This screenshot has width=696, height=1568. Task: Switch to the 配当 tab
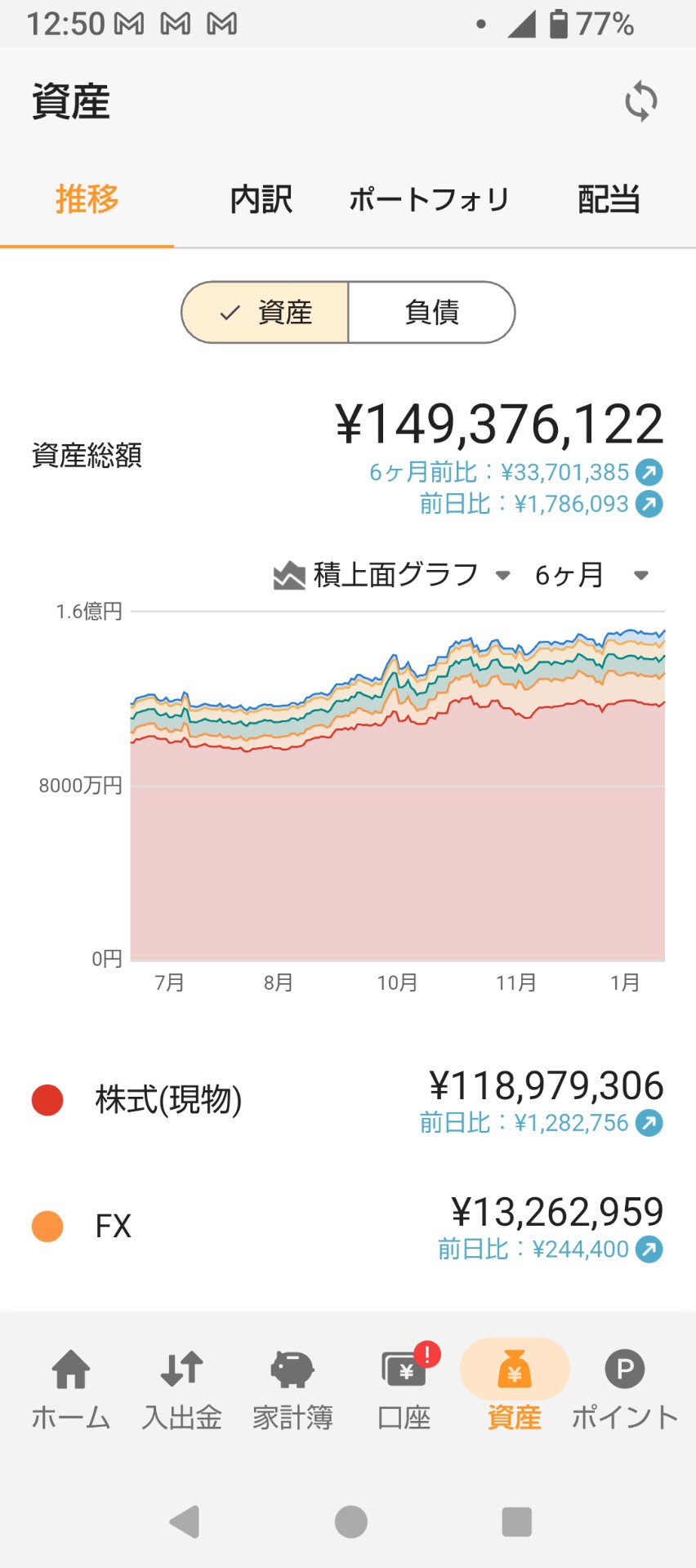(x=608, y=199)
